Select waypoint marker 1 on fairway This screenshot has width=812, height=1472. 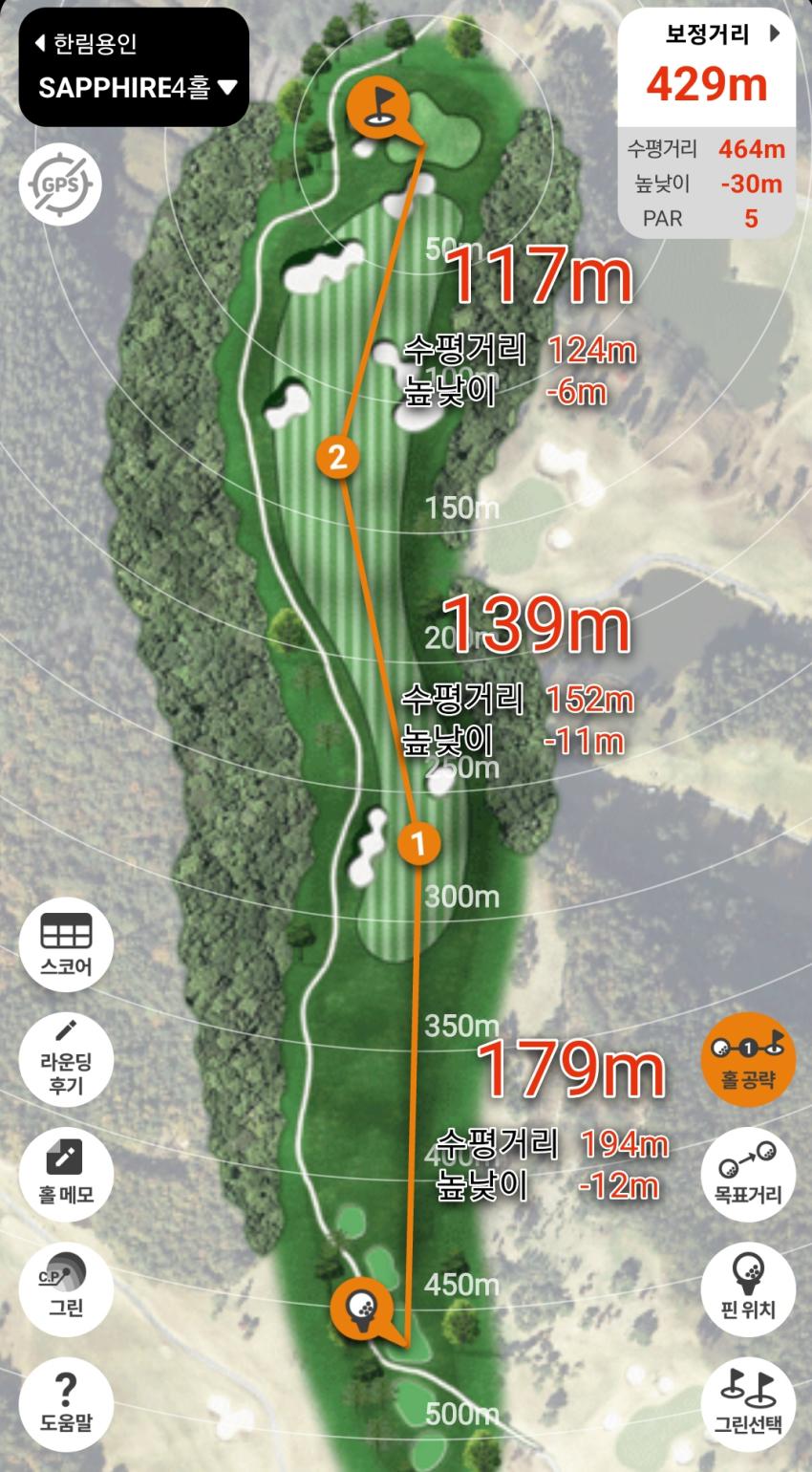(x=417, y=843)
